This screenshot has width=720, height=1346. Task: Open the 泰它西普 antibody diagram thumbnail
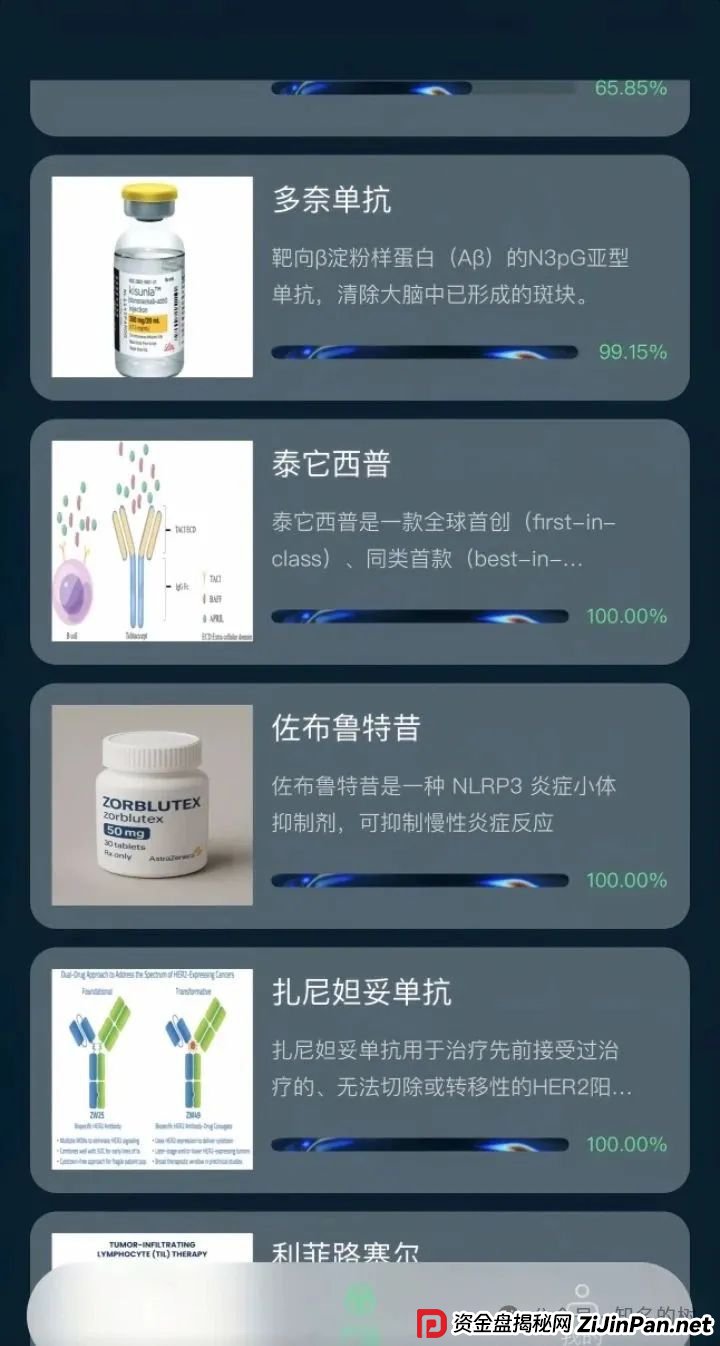point(151,539)
